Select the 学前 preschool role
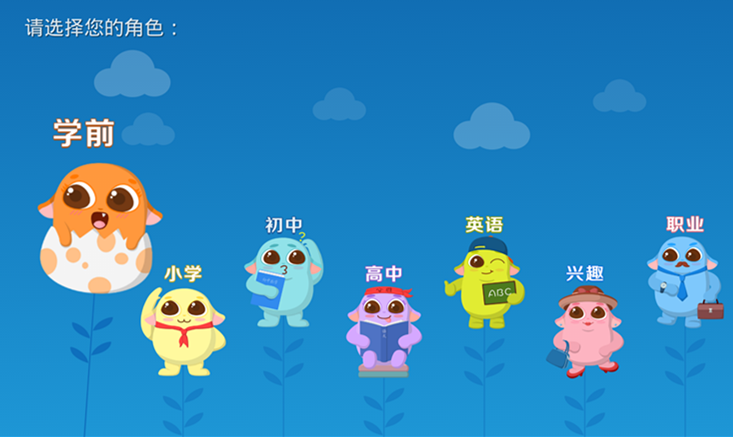The height and width of the screenshot is (437, 733). (x=97, y=225)
